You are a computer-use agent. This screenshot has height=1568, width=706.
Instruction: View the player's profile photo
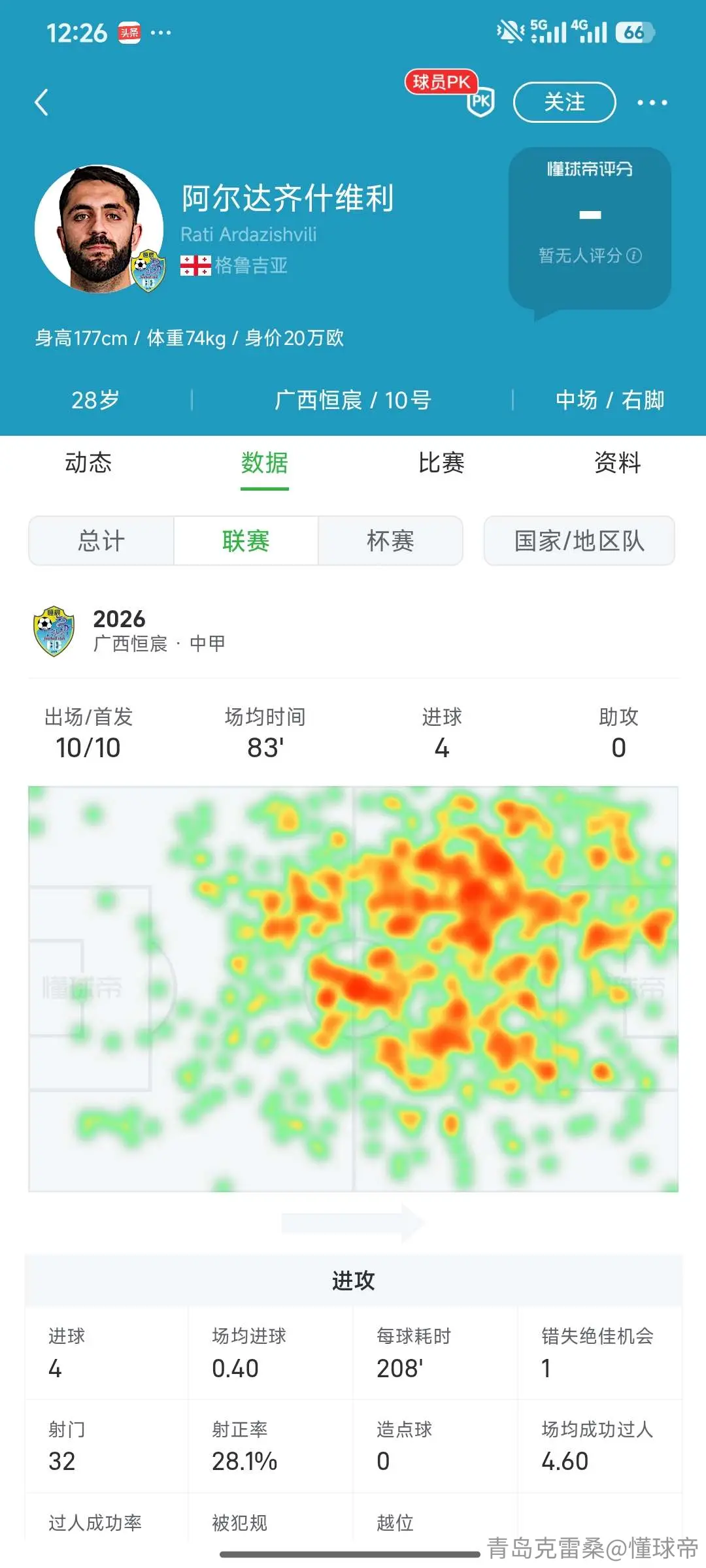pyautogui.click(x=99, y=229)
